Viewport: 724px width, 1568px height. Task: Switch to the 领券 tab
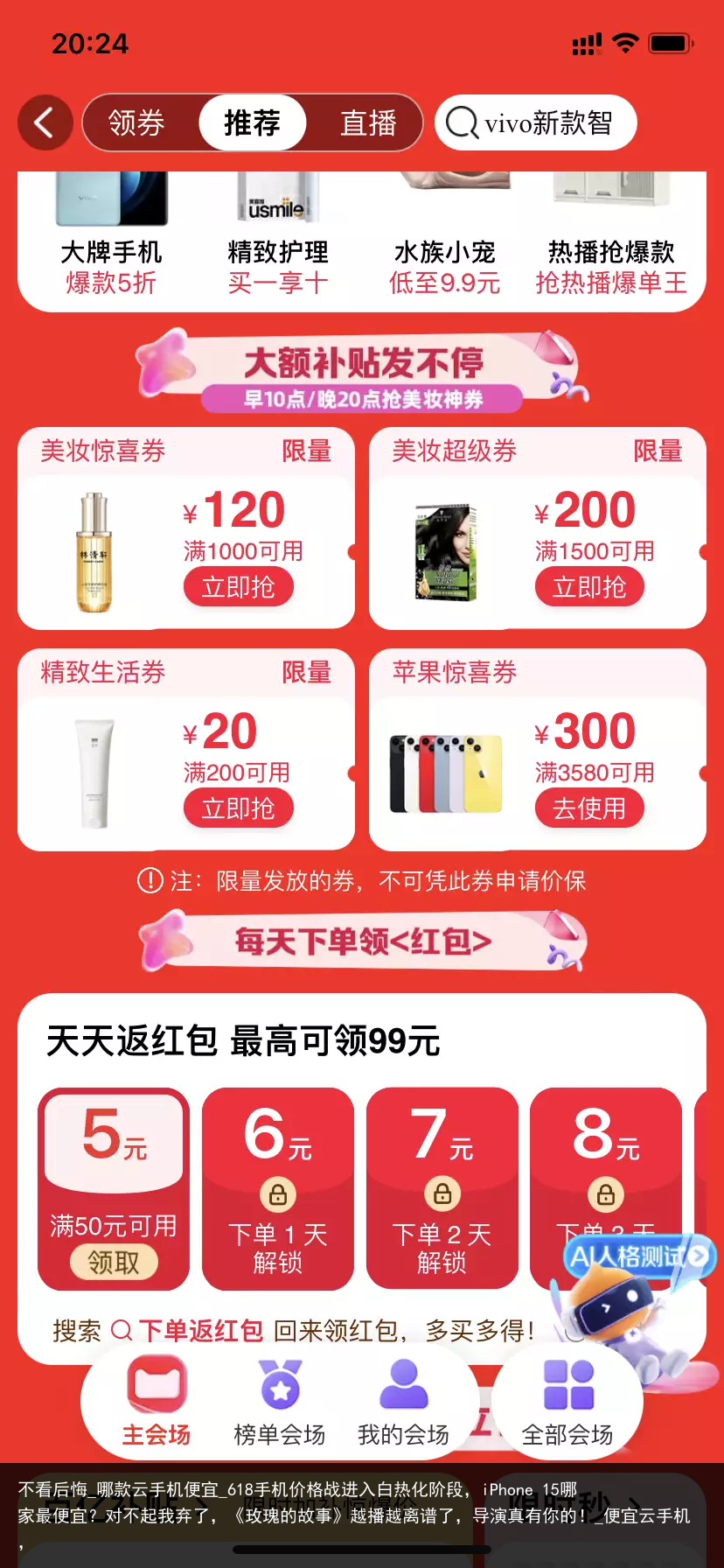click(136, 122)
